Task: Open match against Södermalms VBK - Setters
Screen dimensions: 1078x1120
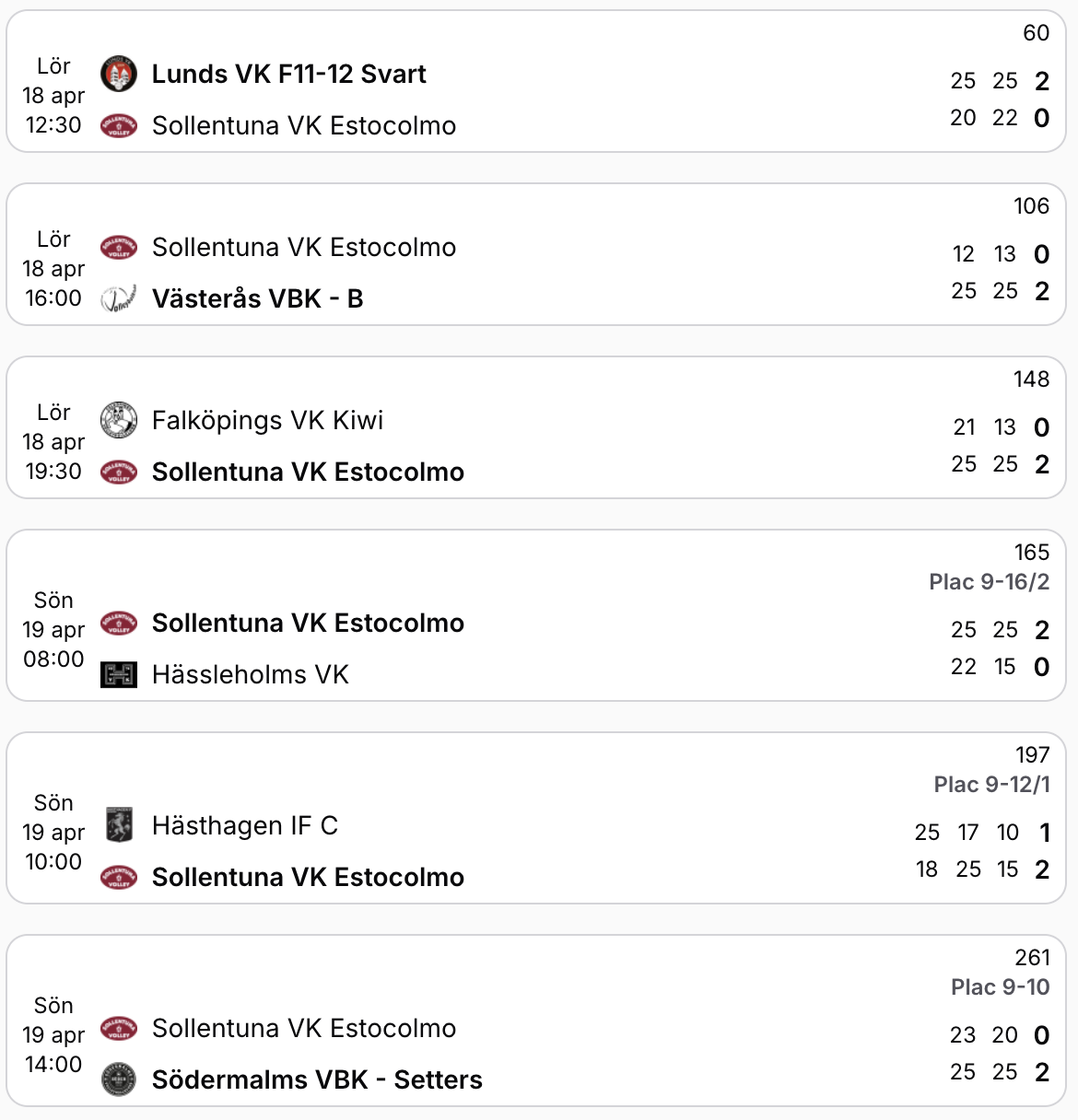Action: point(534,1021)
